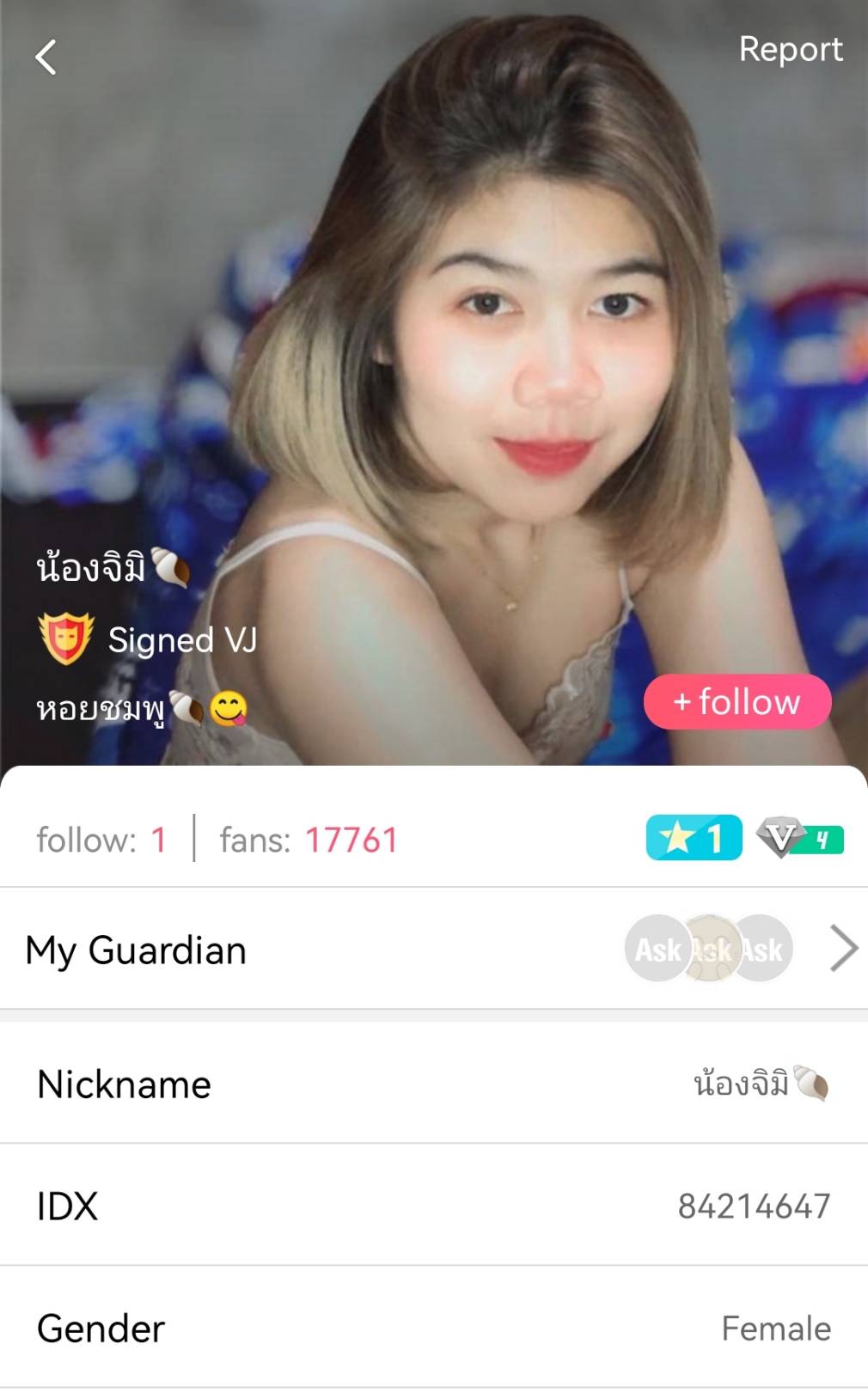Follow this Signed VJ
This screenshot has height=1393, width=868.
pos(737,702)
